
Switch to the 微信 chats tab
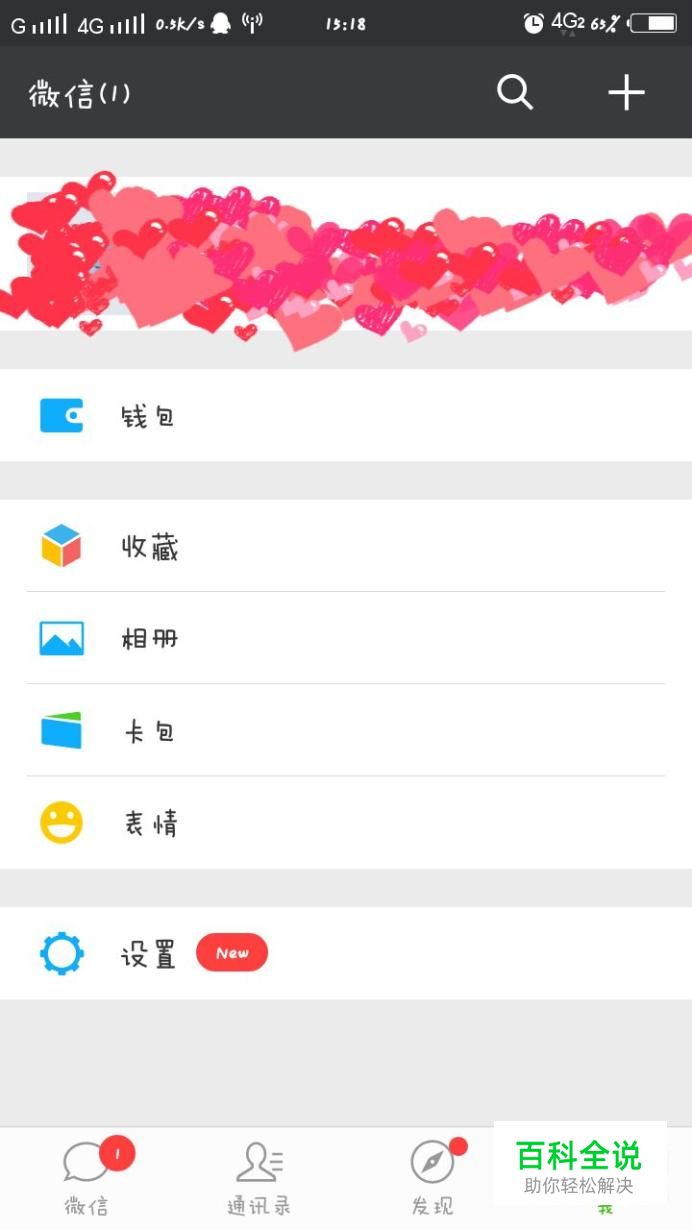[x=87, y=1178]
